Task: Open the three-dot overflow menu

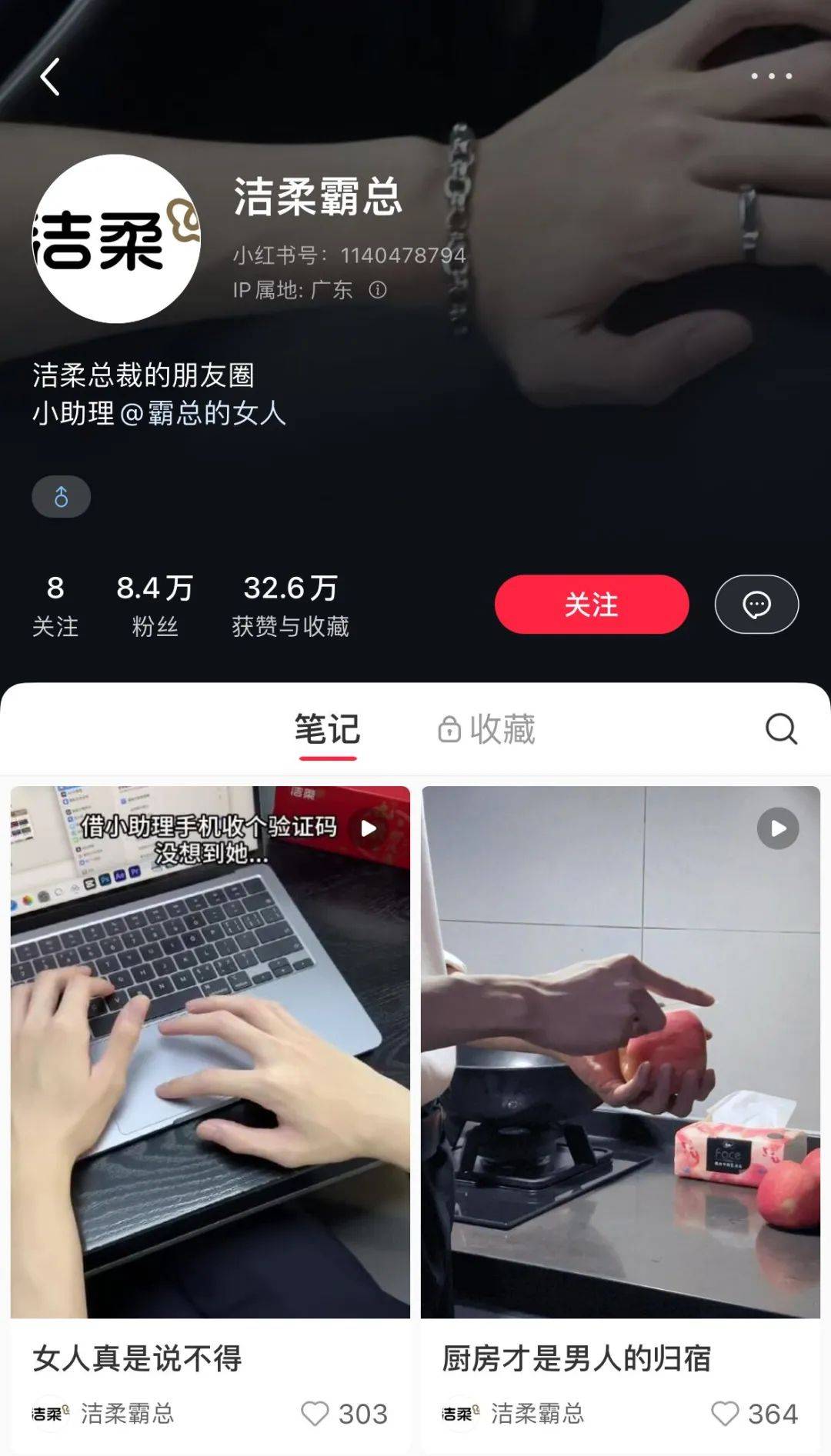Action: [x=771, y=76]
